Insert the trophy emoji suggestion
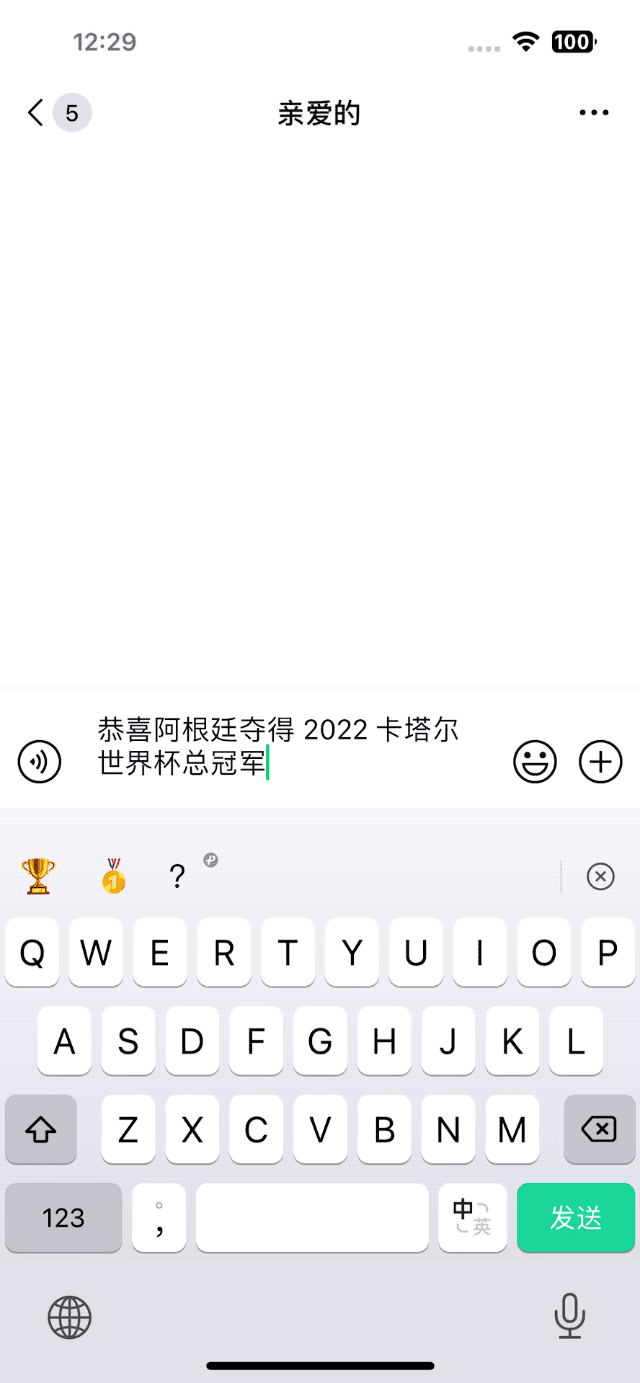 click(x=38, y=877)
